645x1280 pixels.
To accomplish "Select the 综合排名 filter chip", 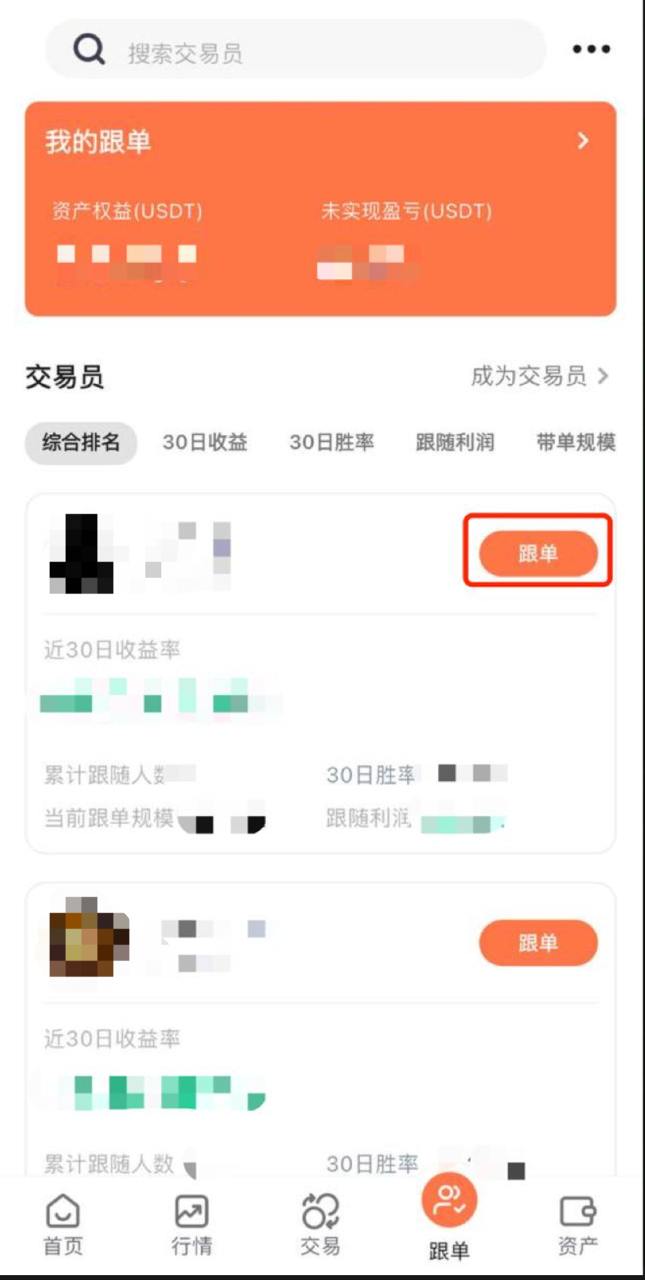I will tap(81, 443).
